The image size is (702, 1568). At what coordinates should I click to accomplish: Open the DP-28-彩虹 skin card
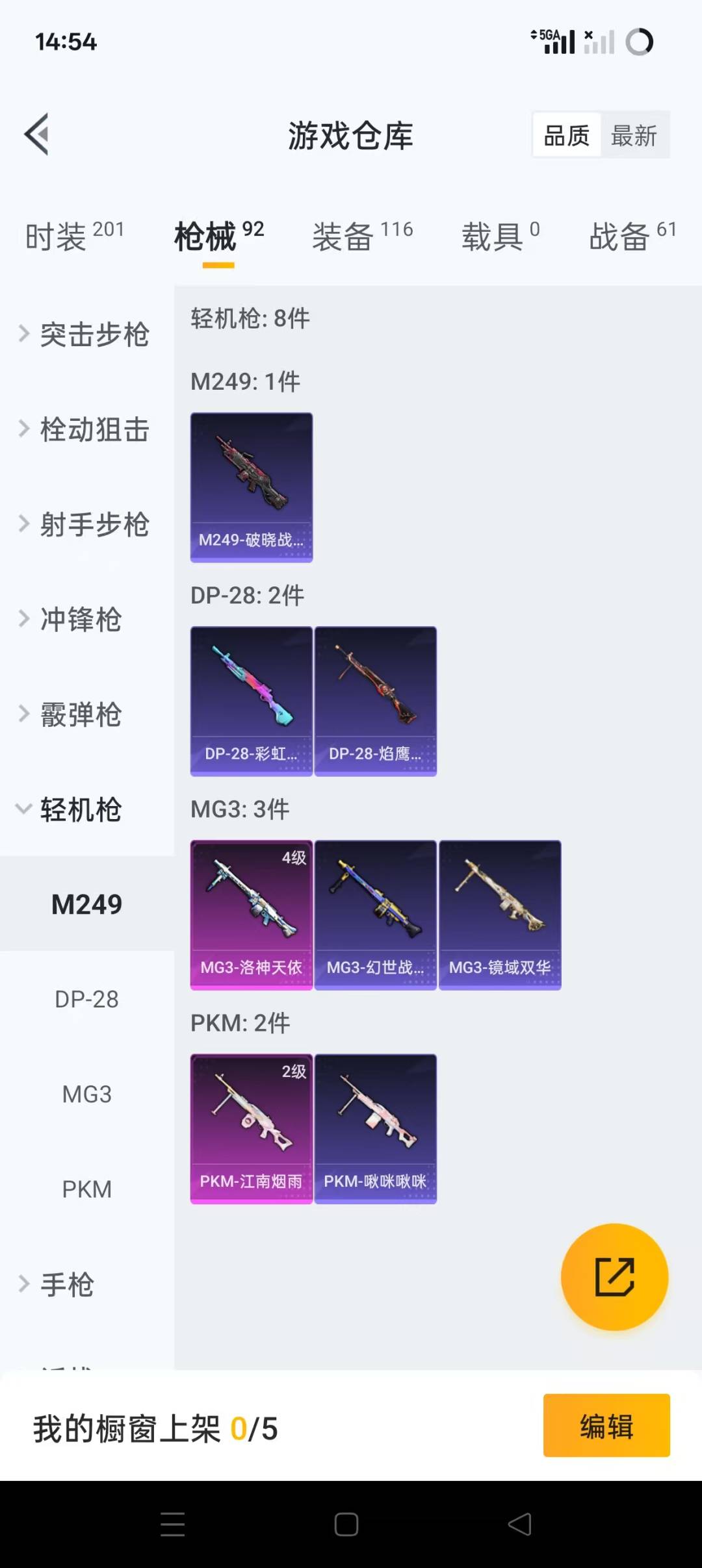(x=252, y=701)
